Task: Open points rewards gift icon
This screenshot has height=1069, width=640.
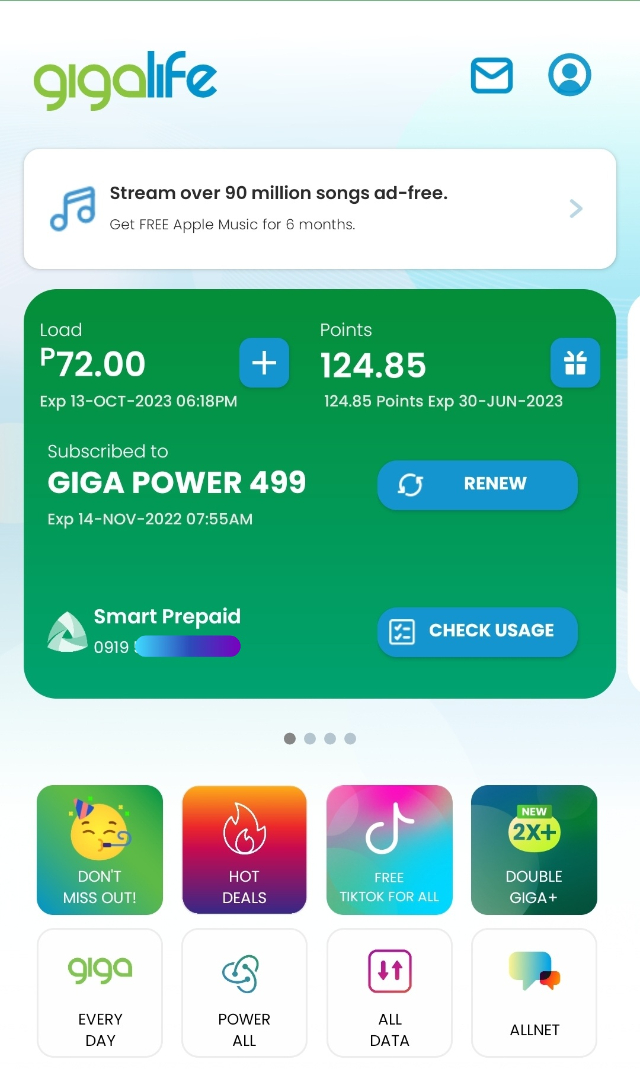Action: (575, 363)
